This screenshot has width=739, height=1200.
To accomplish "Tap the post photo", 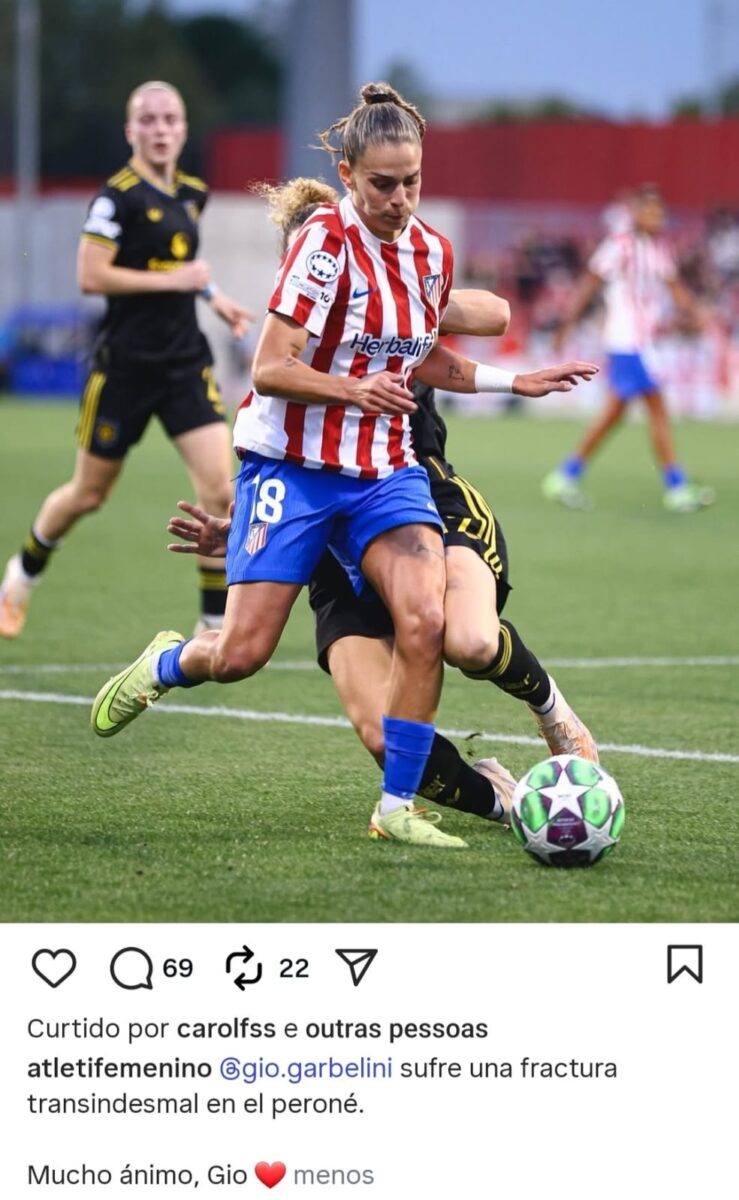I will click(369, 460).
